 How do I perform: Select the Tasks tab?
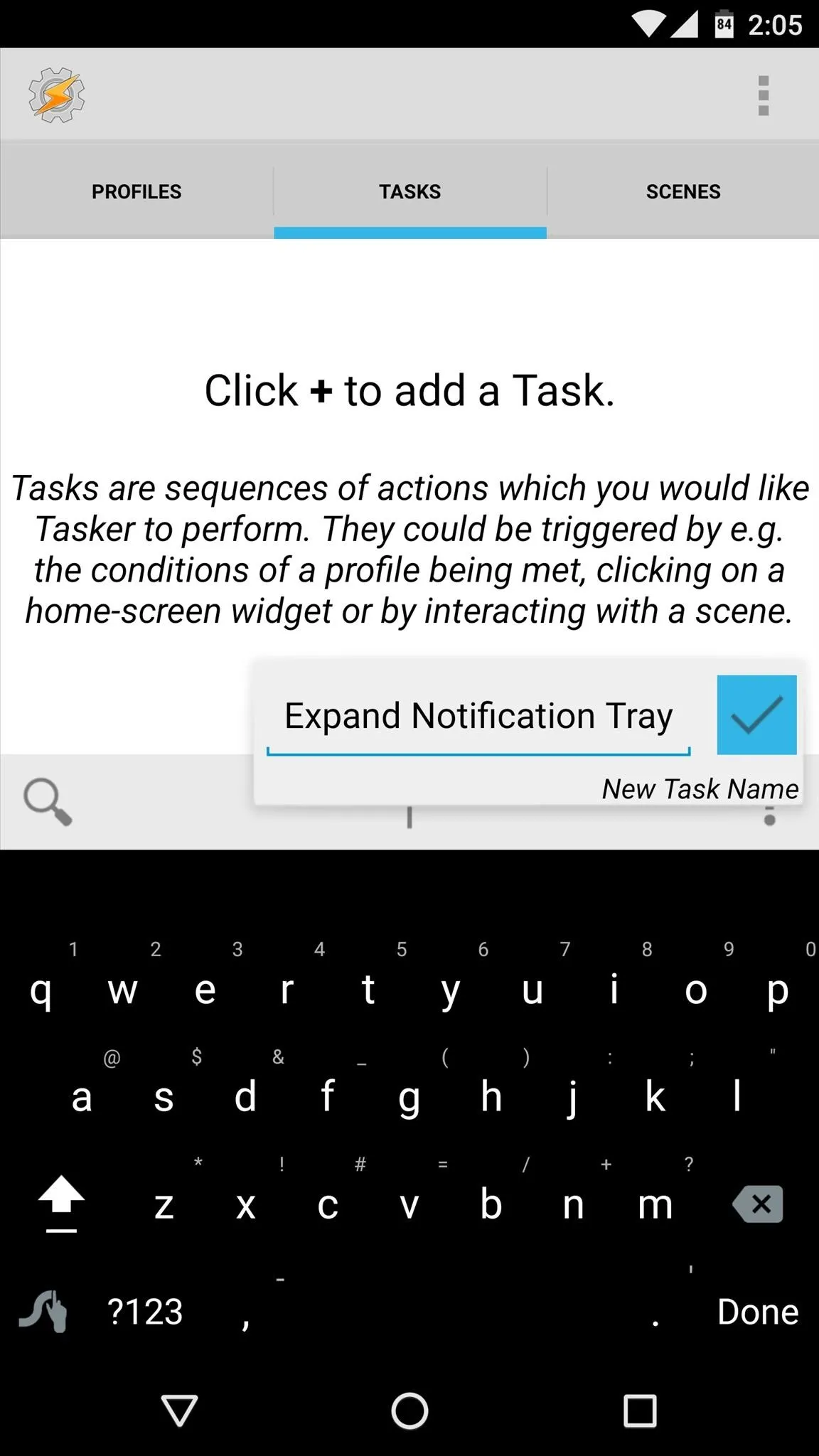point(410,191)
